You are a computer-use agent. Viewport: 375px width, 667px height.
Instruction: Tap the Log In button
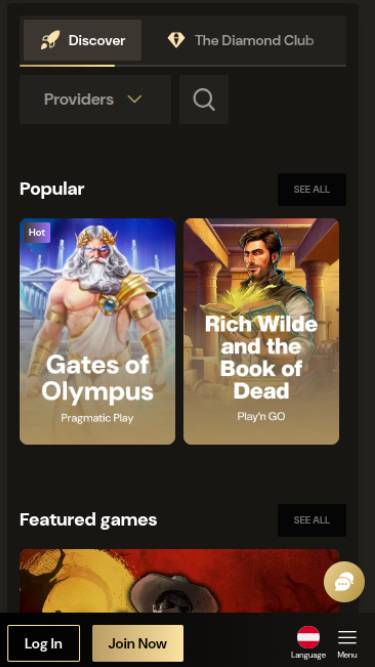click(43, 643)
